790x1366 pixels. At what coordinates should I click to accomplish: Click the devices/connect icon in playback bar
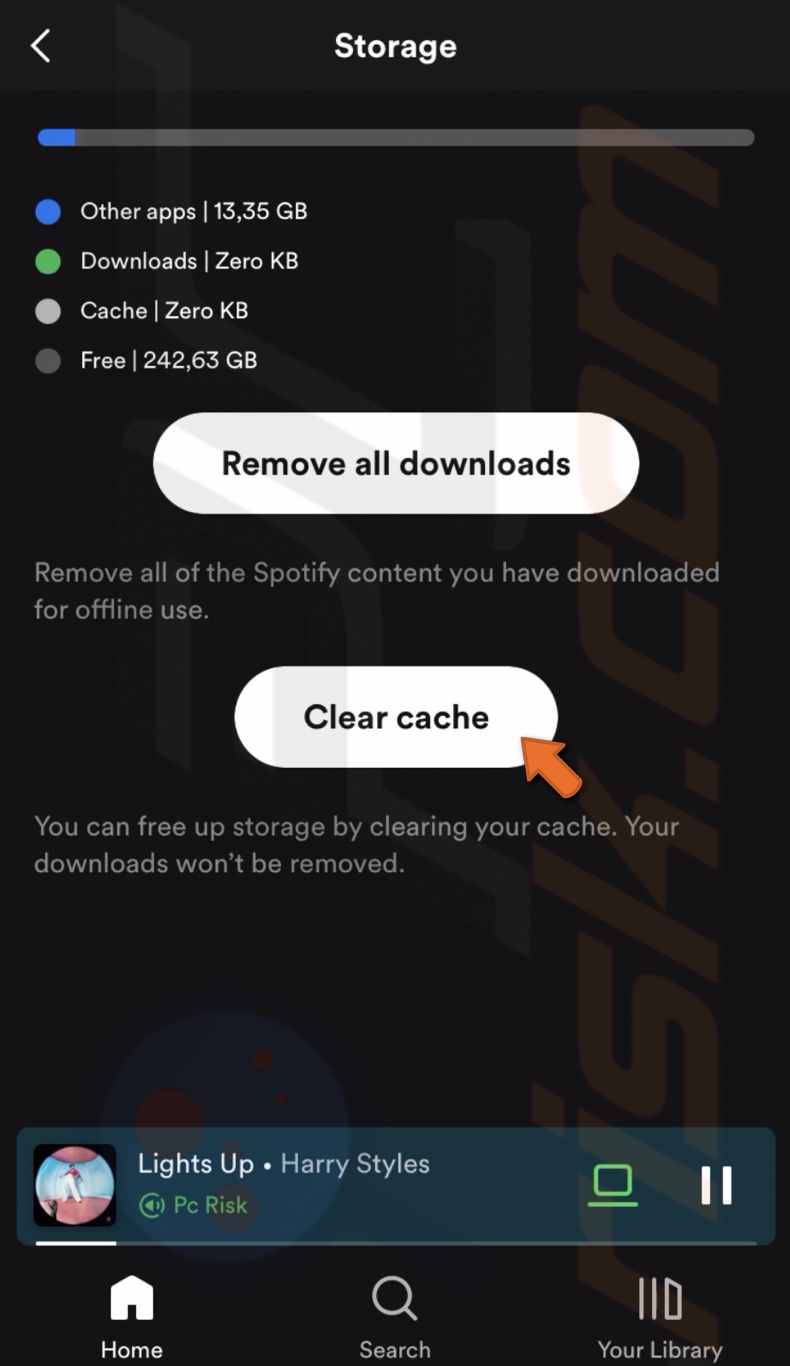pyautogui.click(x=613, y=1184)
